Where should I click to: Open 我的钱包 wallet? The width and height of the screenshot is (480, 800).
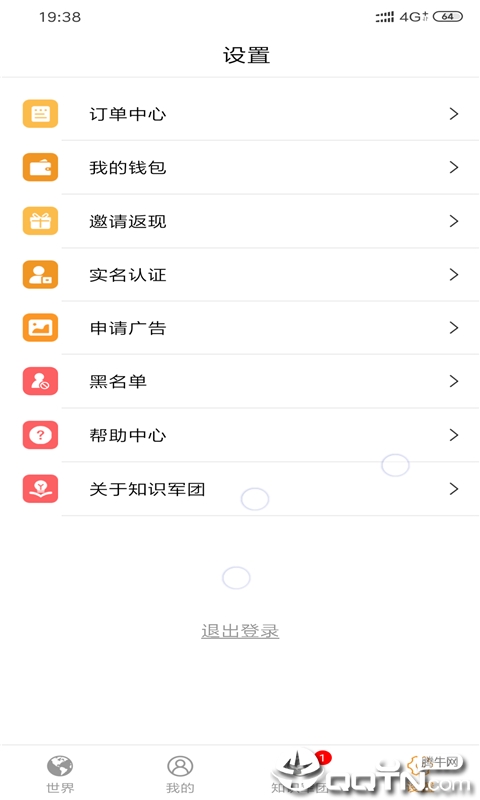[x=240, y=167]
